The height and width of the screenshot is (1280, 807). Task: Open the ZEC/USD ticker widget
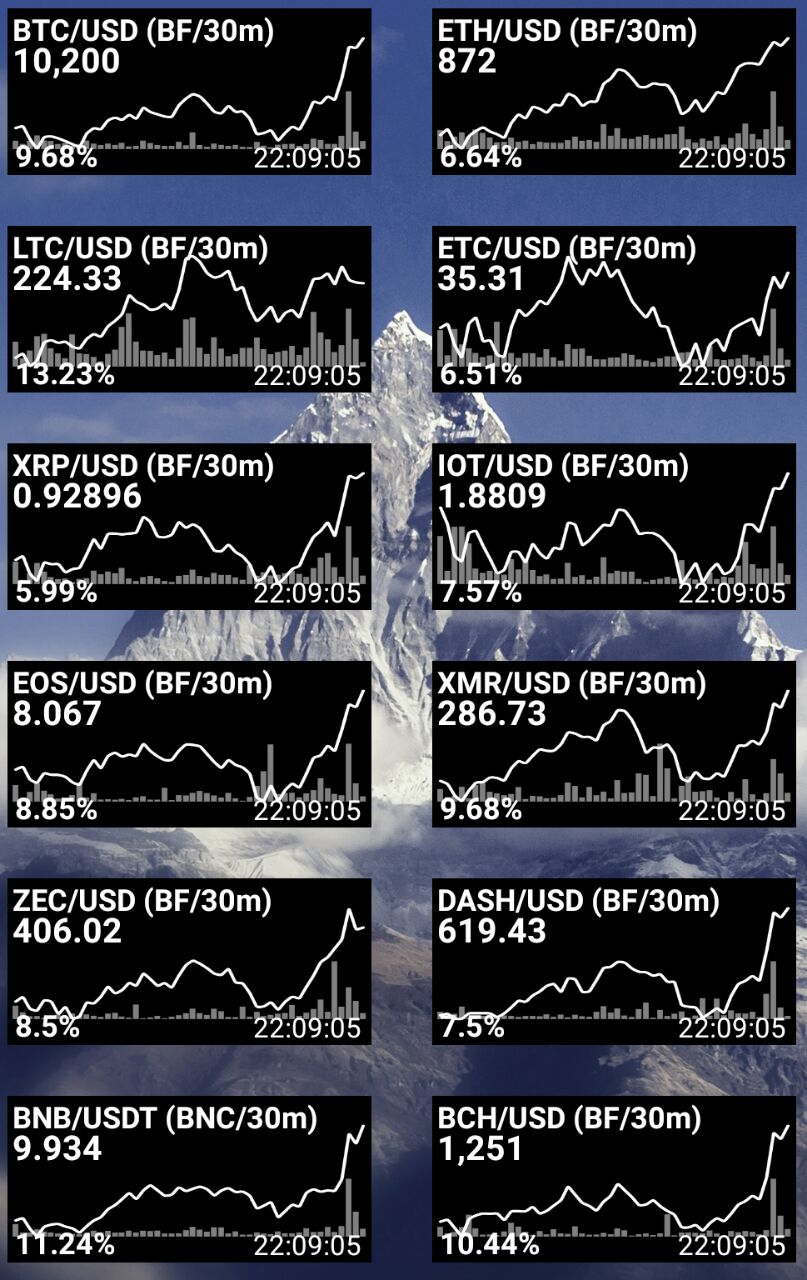click(189, 961)
